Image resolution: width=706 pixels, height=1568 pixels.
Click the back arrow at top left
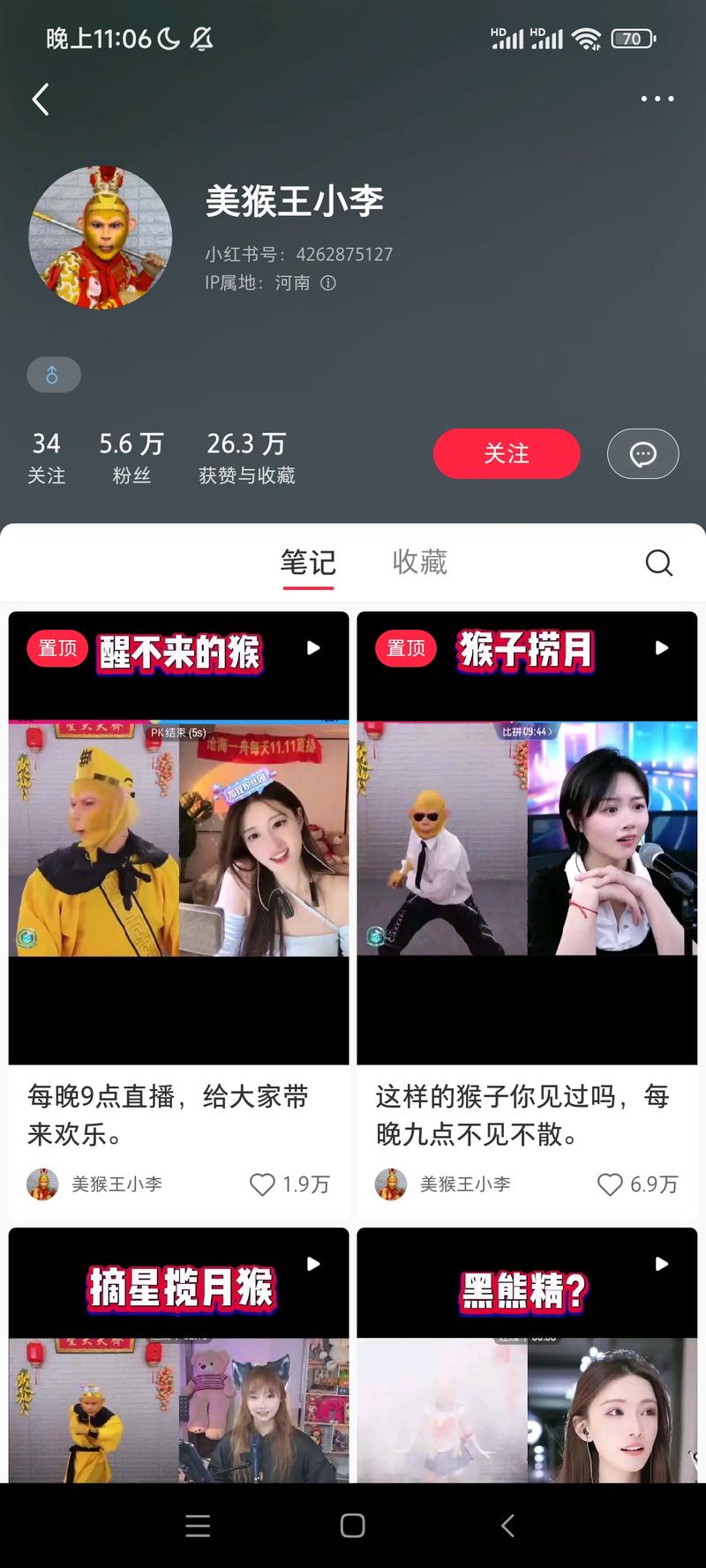click(x=40, y=99)
